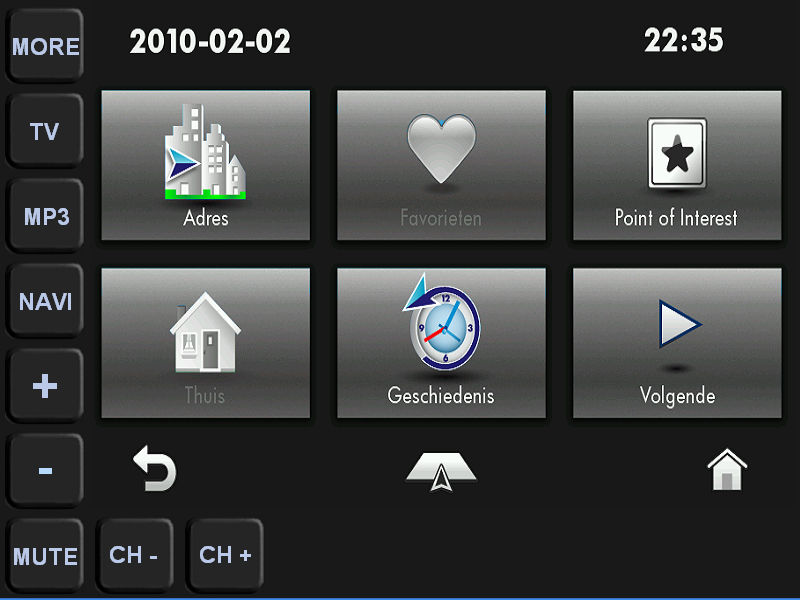Image resolution: width=800 pixels, height=600 pixels.
Task: Go to the previous channel with CH -
Action: [x=135, y=555]
